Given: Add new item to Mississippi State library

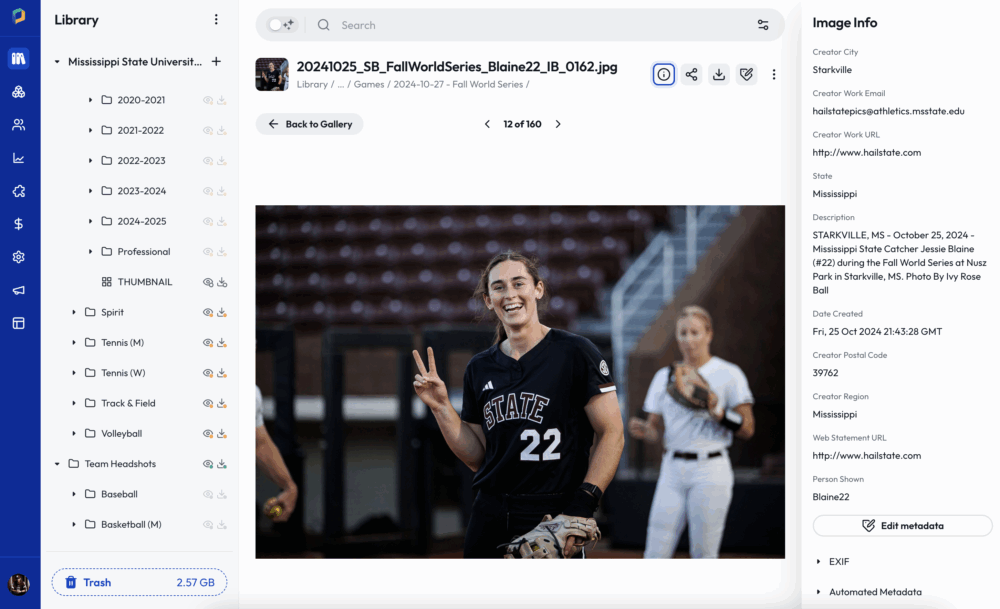Looking at the screenshot, I should 216,62.
